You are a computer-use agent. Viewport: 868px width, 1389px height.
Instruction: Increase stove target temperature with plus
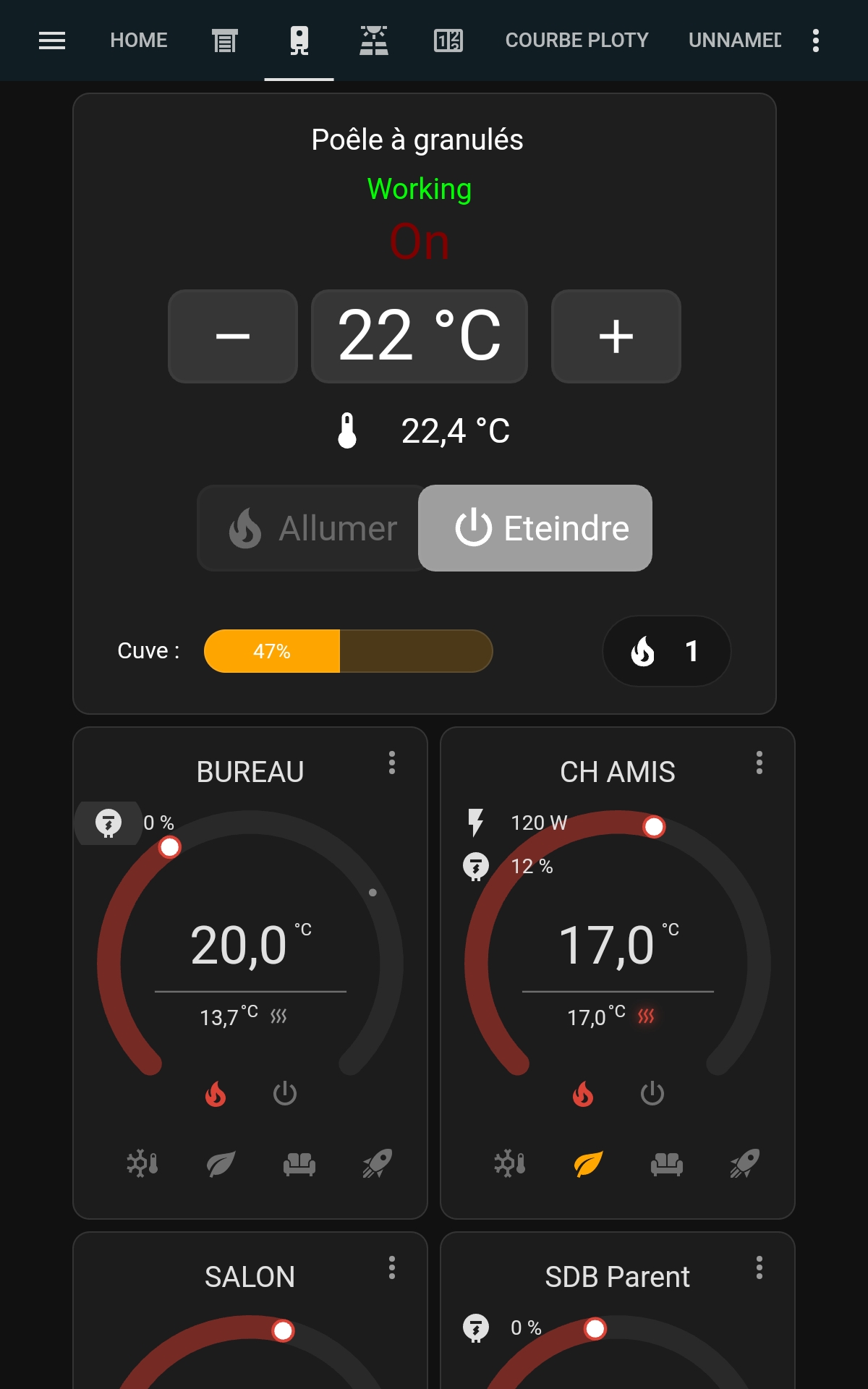616,336
